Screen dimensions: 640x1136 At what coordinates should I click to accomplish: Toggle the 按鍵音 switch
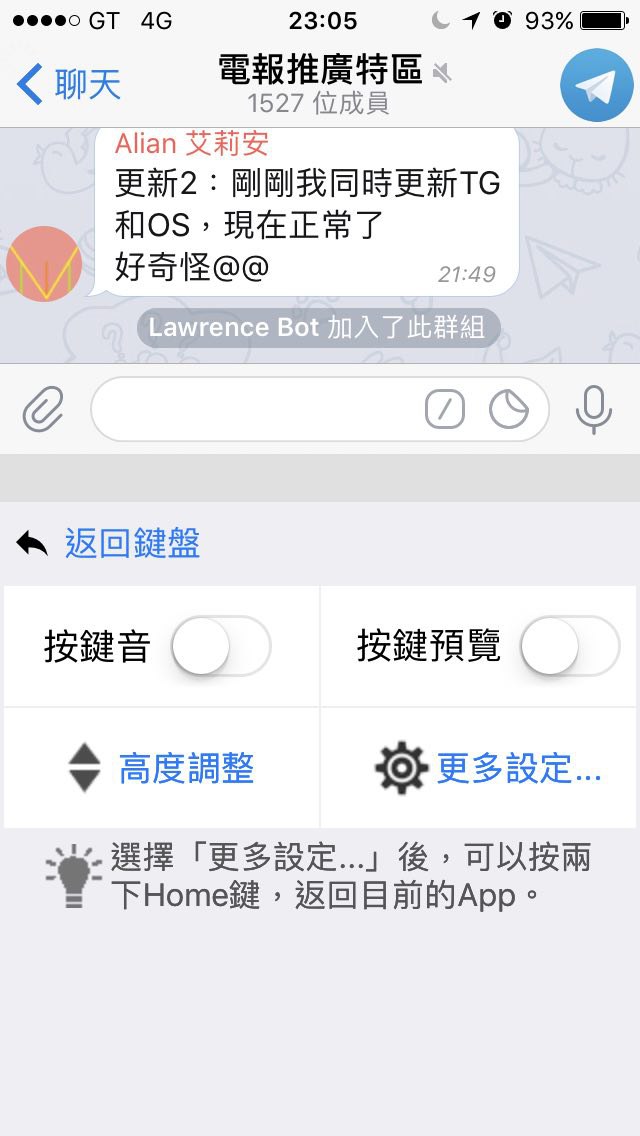click(x=221, y=647)
